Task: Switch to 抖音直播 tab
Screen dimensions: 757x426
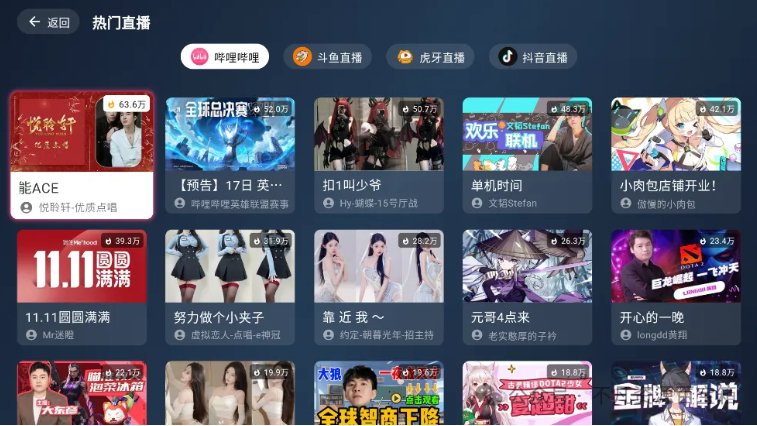Action: click(x=533, y=57)
